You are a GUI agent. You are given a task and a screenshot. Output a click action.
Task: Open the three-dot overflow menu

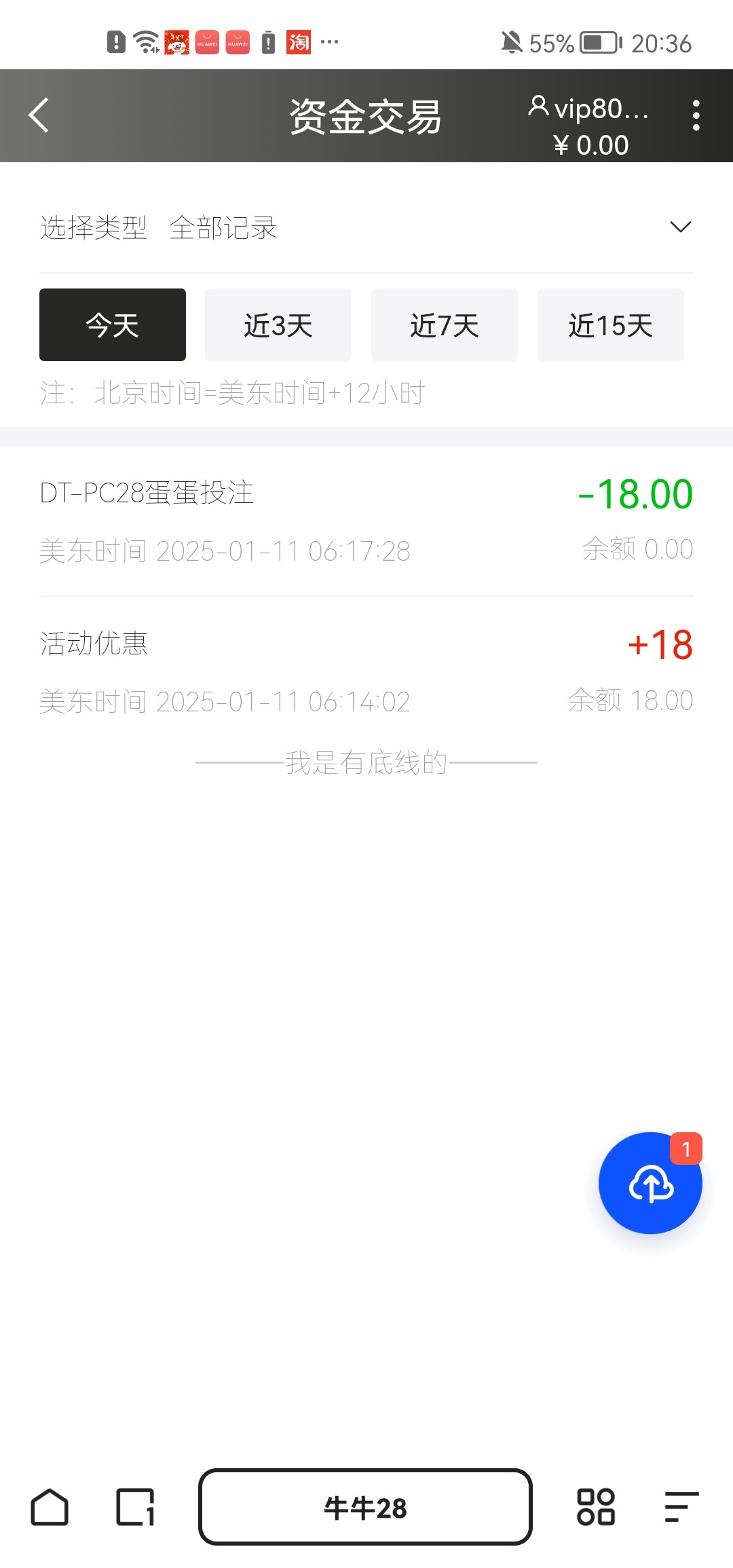pyautogui.click(x=696, y=115)
